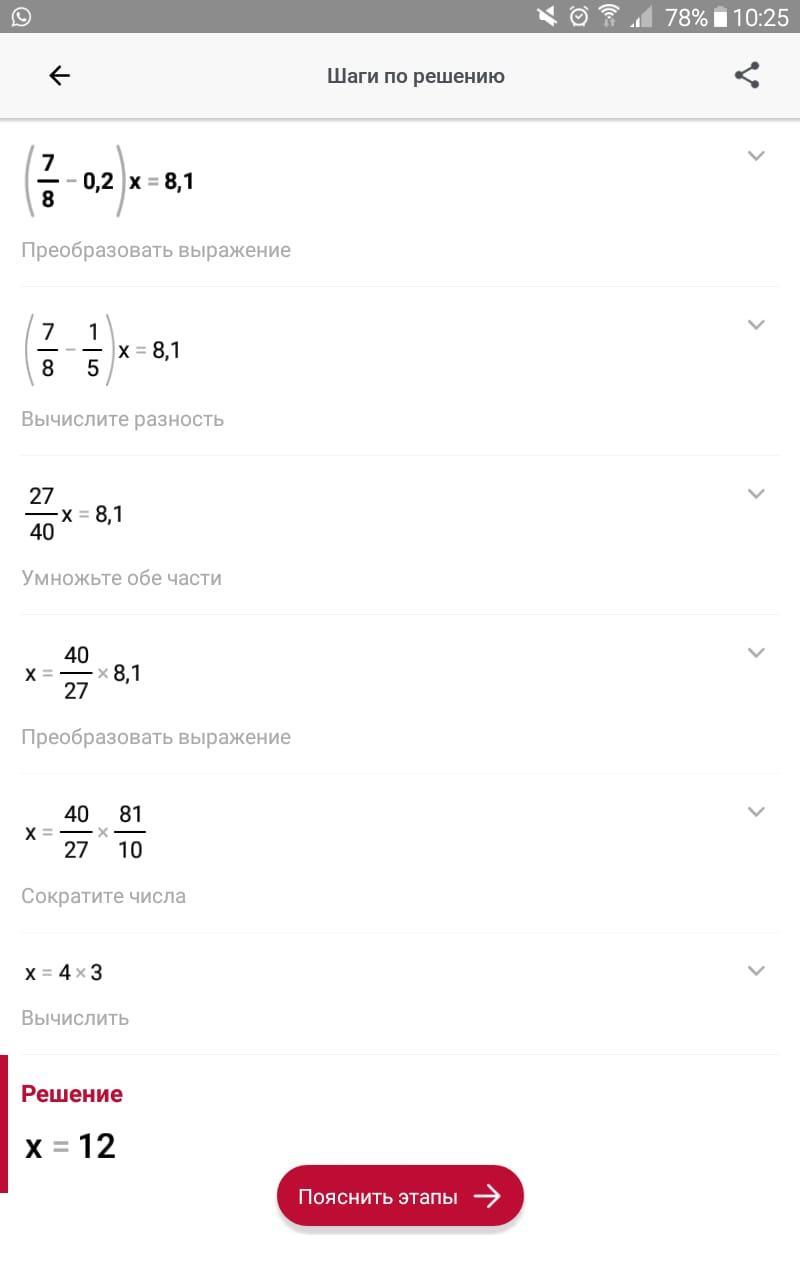Expand the step for (7/8 − 1/5)x = 8,1
The image size is (800, 1280).
756,325
